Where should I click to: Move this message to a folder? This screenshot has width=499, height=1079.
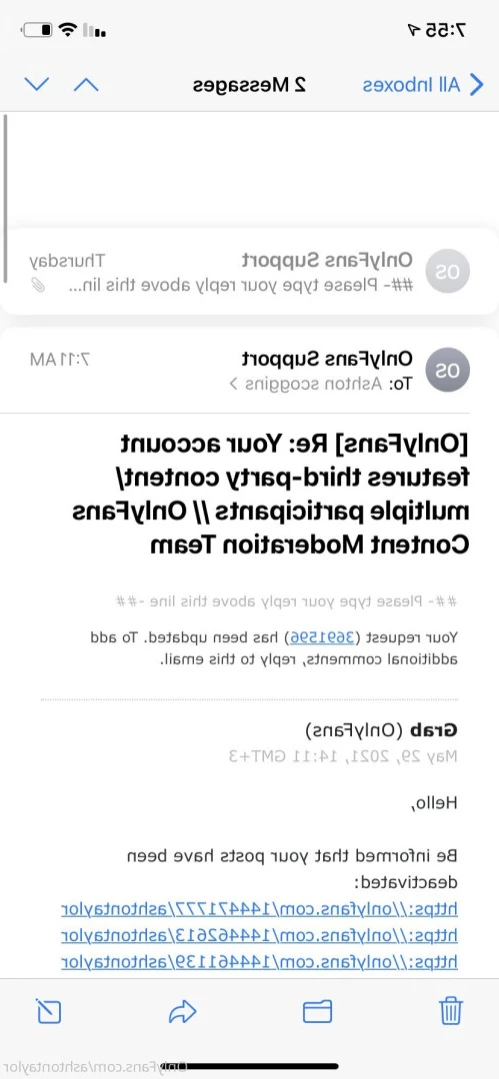317,1012
